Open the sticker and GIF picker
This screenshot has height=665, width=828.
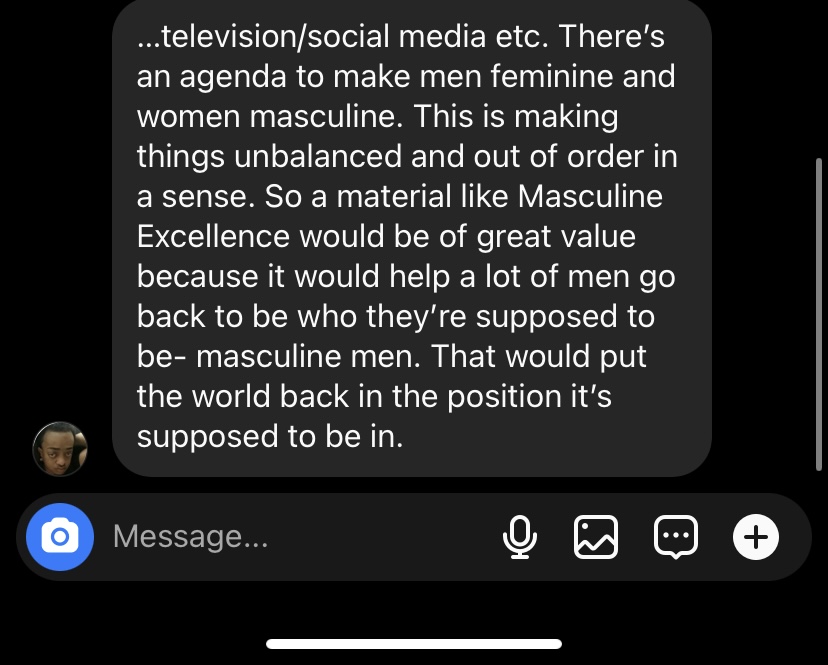coord(675,538)
